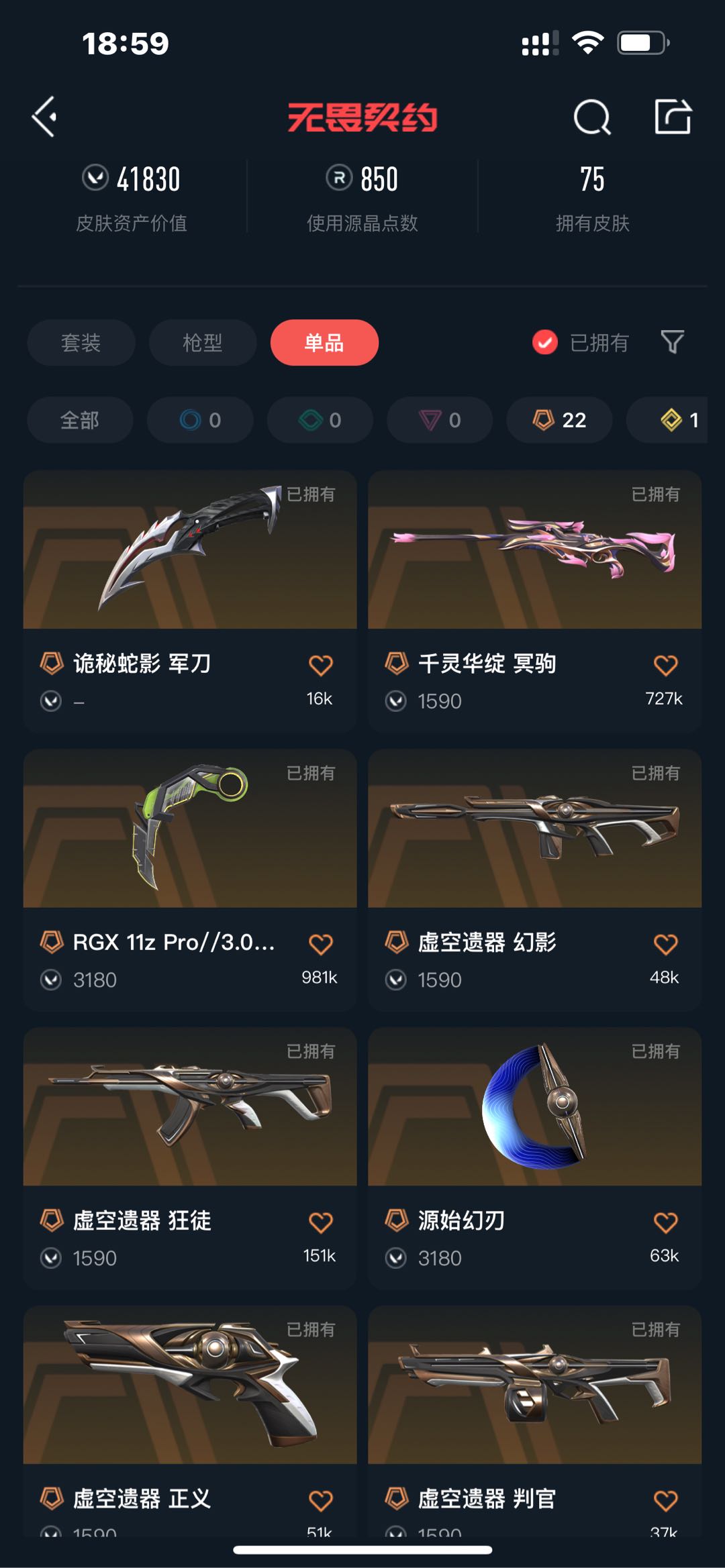The width and height of the screenshot is (725, 1568).
Task: Toggle the 已拥有 checkbox
Action: (x=545, y=342)
